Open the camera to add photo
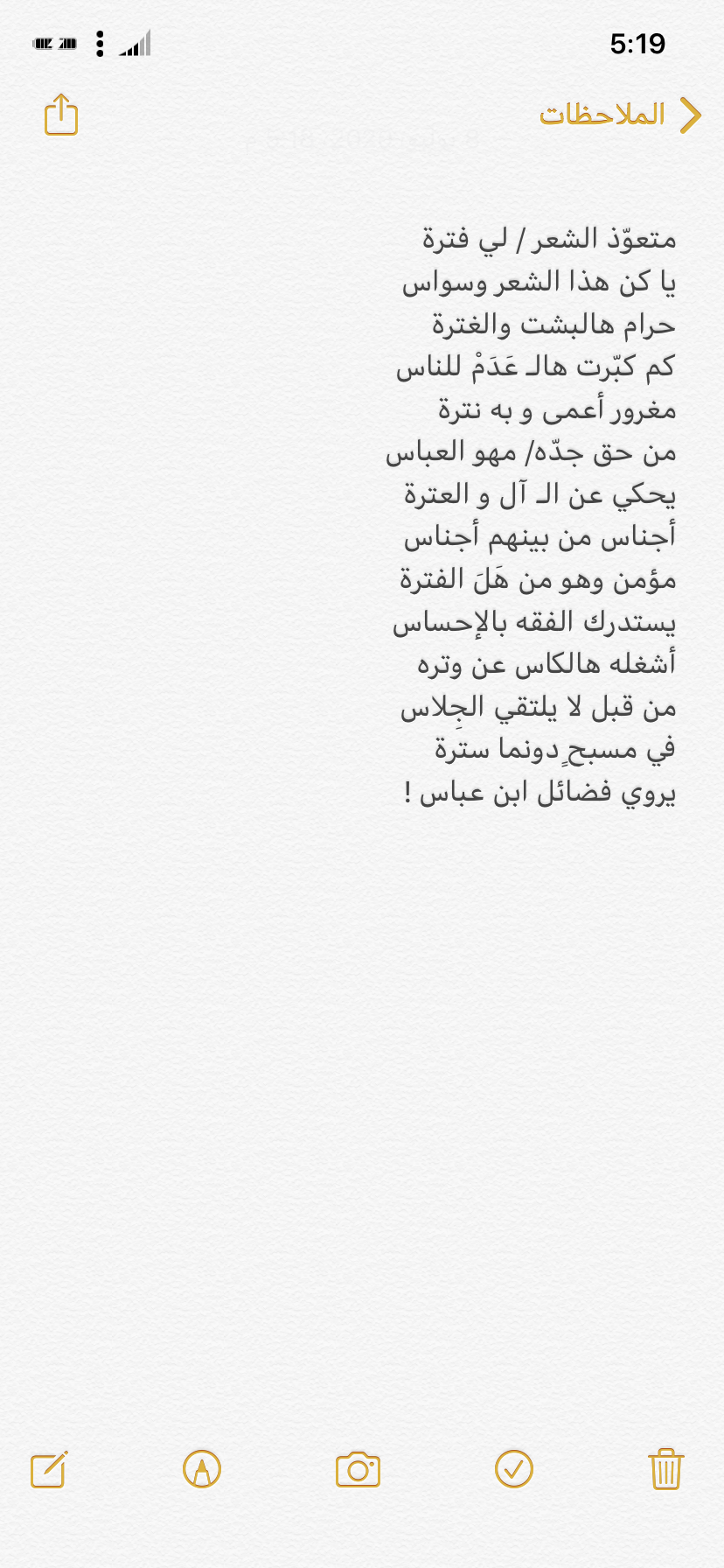724x1568 pixels. pos(358,1469)
